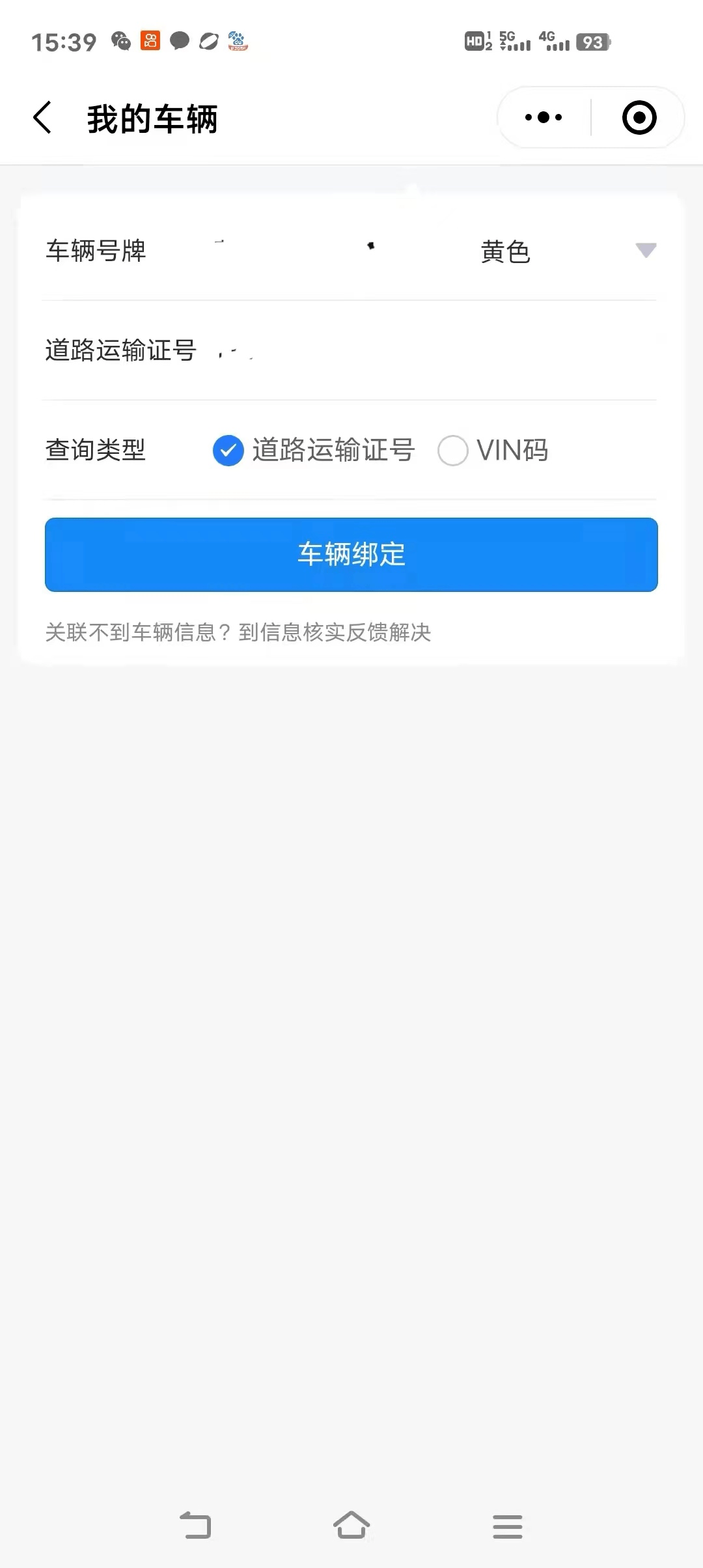
Task: Open the mini program more options menu
Action: pyautogui.click(x=544, y=118)
